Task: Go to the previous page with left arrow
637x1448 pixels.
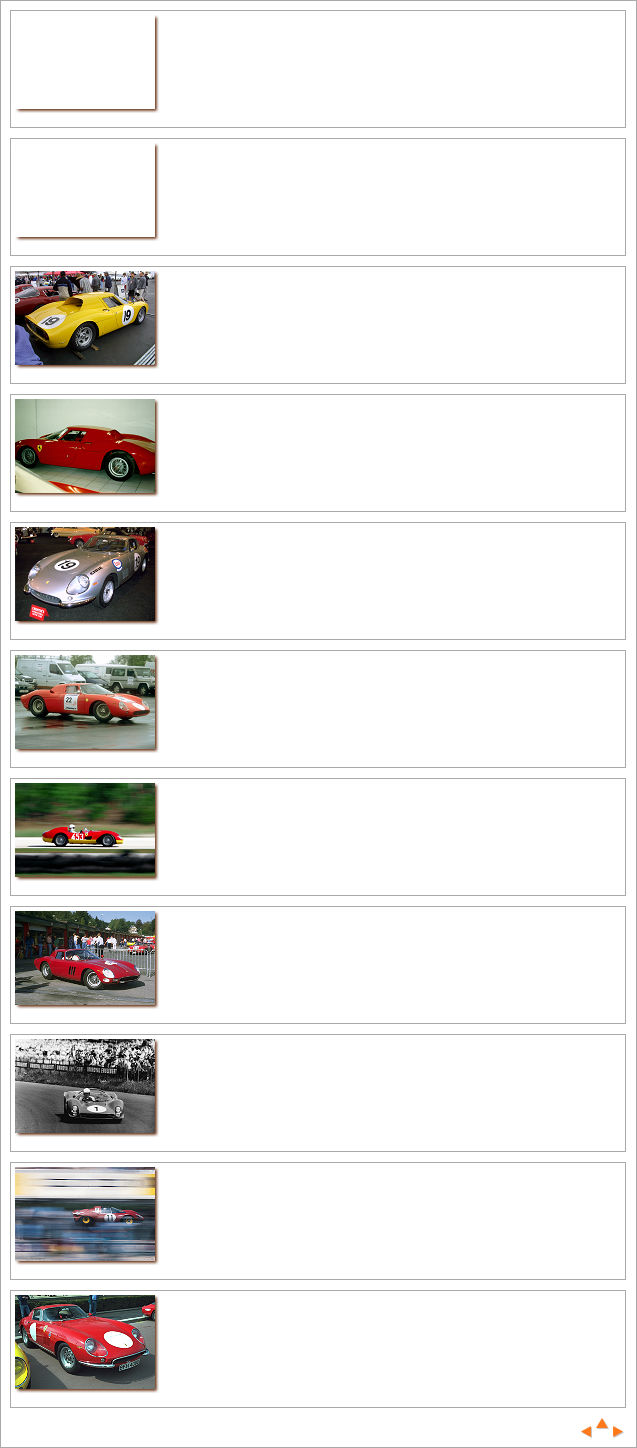Action: click(x=587, y=1432)
